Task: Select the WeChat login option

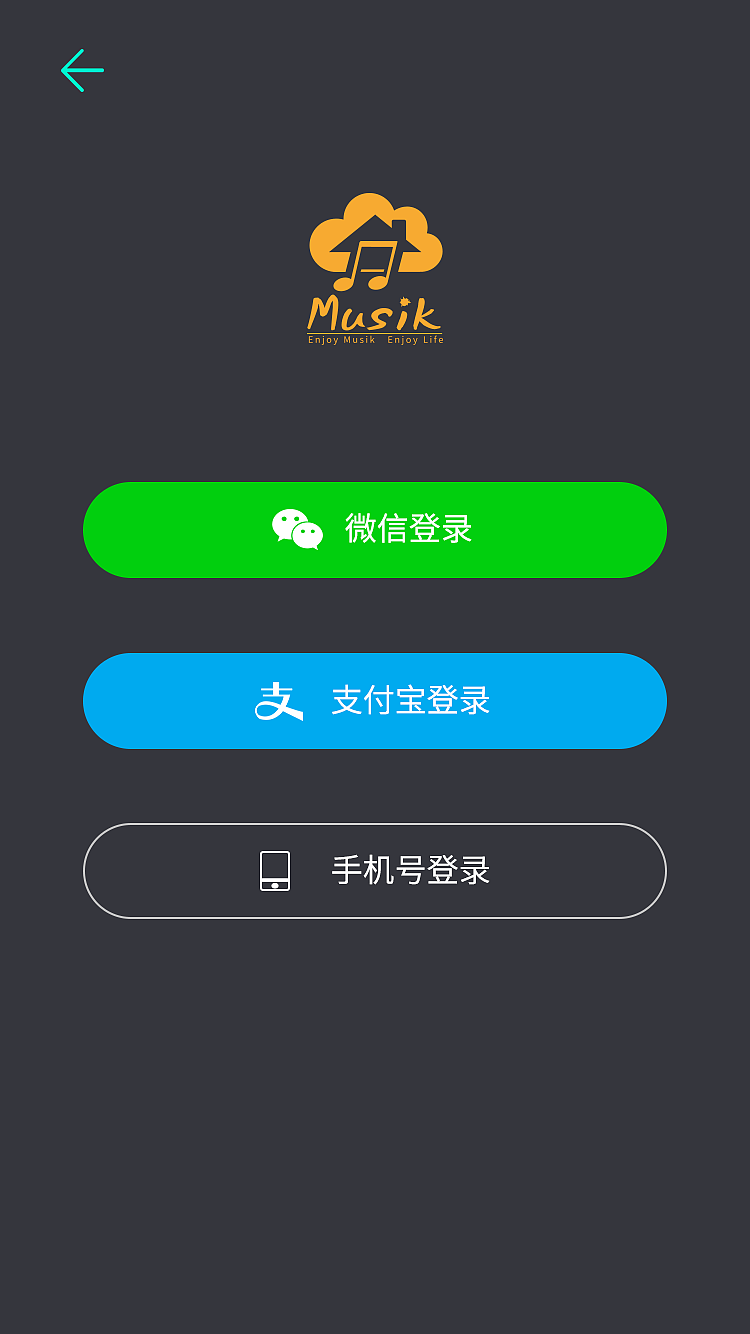Action: (x=375, y=529)
